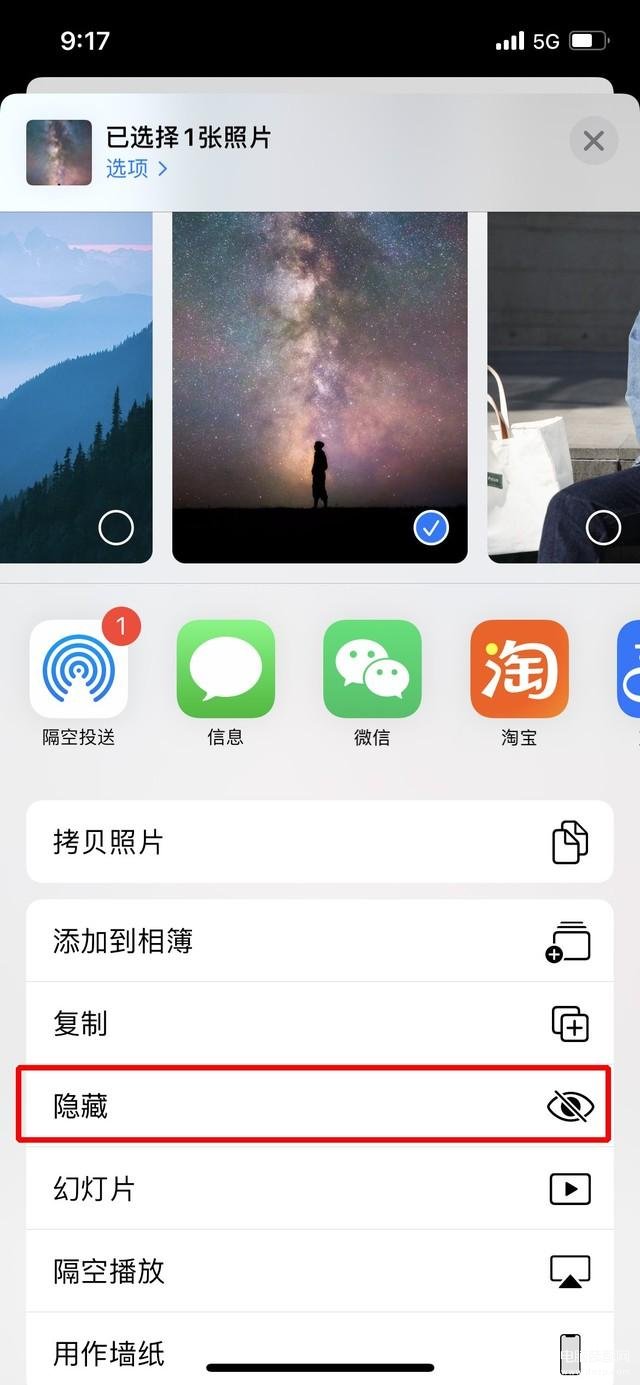Image resolution: width=640 pixels, height=1385 pixels.
Task: Choose 拷贝照片 to copy photo
Action: 319,842
